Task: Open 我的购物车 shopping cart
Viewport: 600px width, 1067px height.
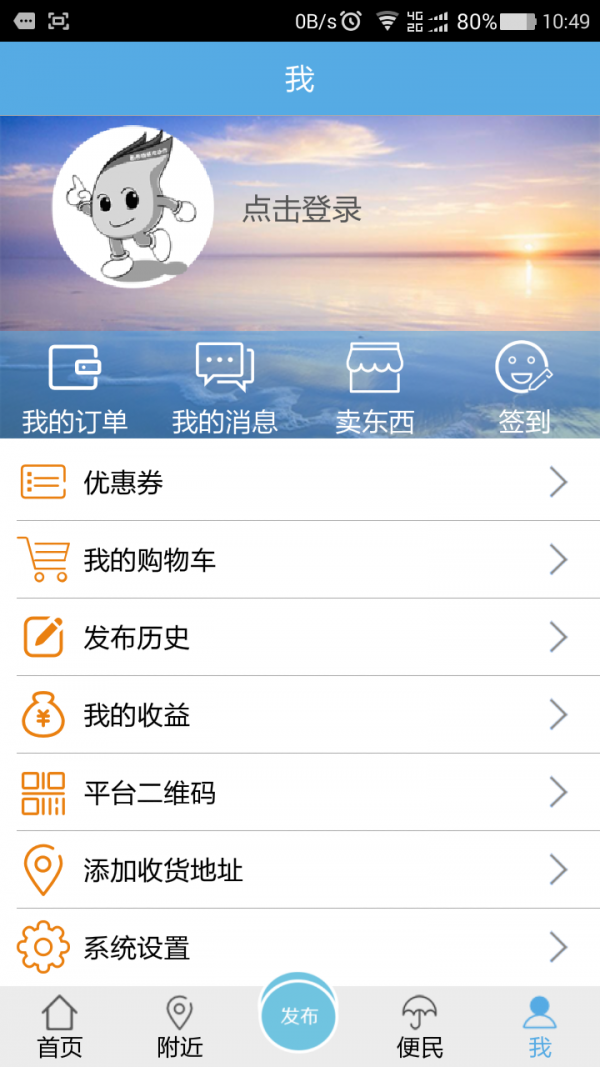Action: [x=300, y=560]
